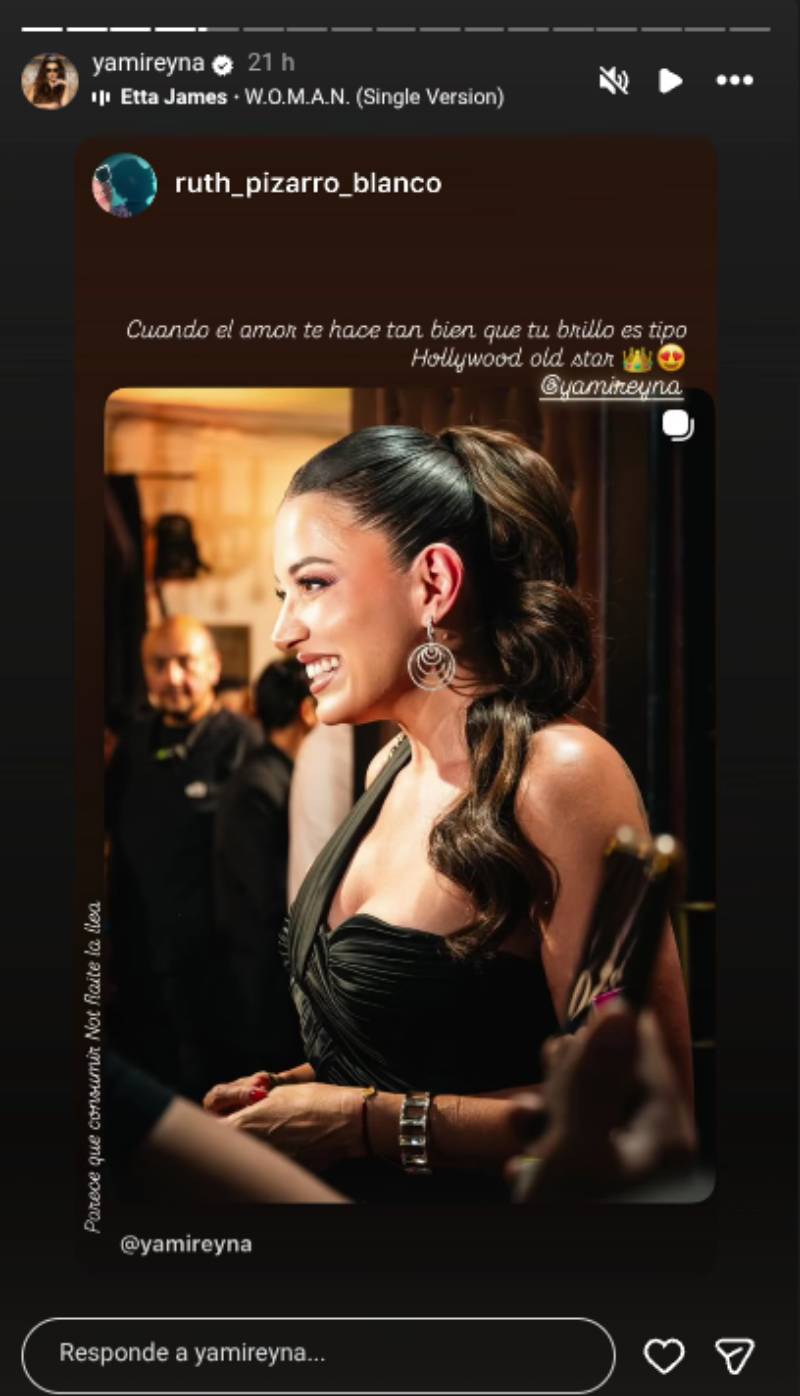Resume story playback
Screen dimensions: 800x1396
pos(670,81)
